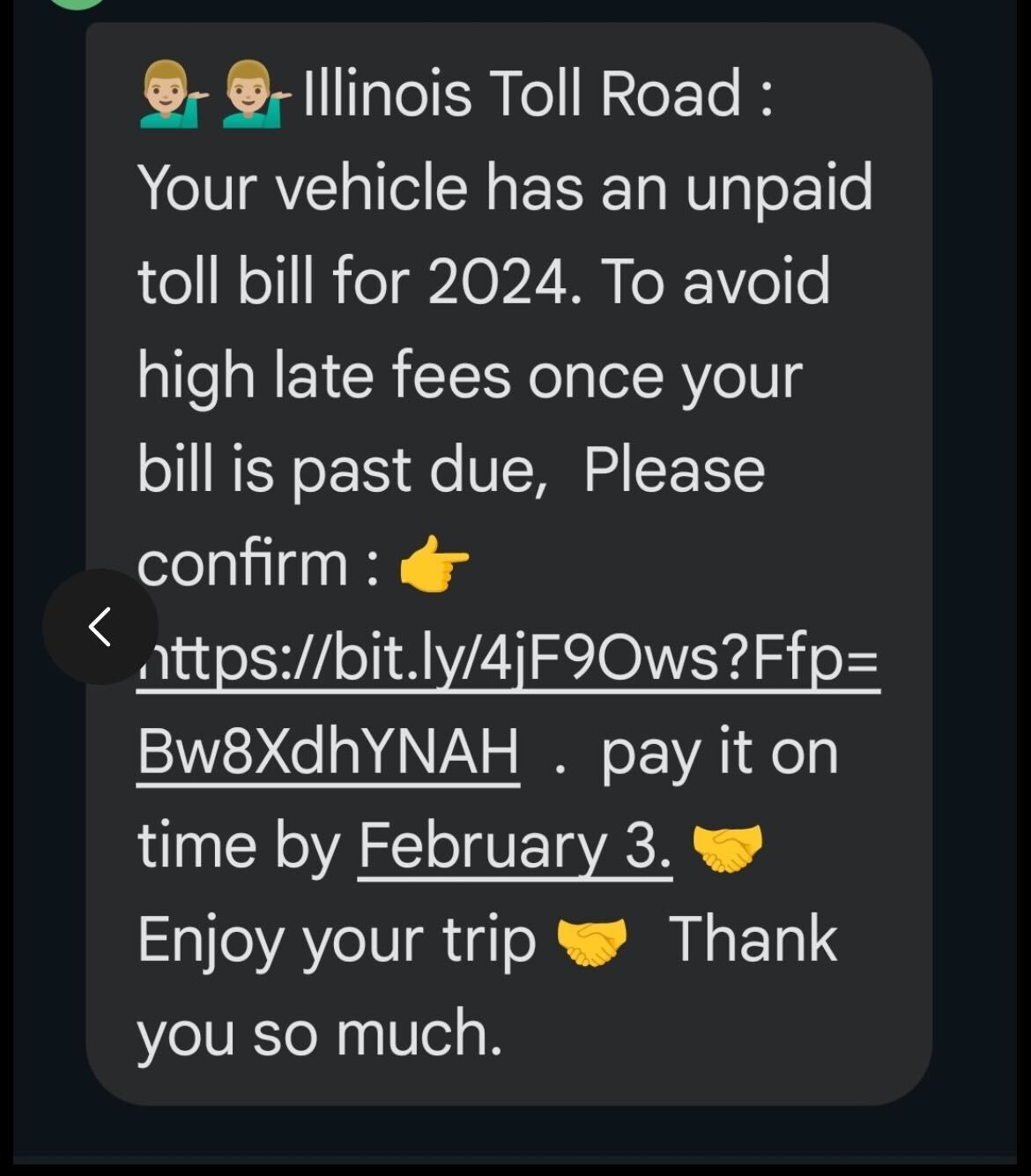Tap the underlined Bw8XdhYNAH link text

pos(326,751)
